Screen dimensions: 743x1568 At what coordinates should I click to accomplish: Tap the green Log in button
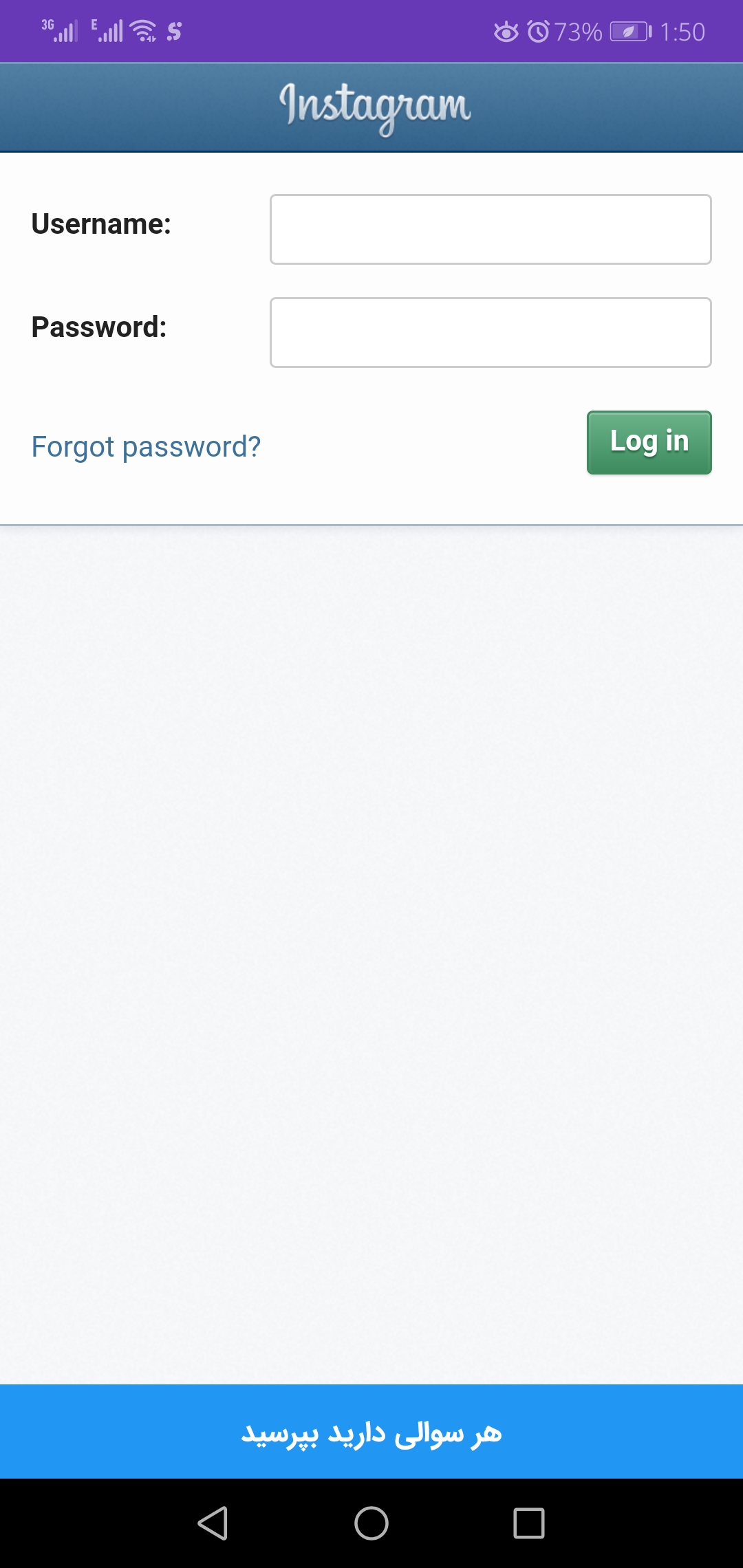649,442
